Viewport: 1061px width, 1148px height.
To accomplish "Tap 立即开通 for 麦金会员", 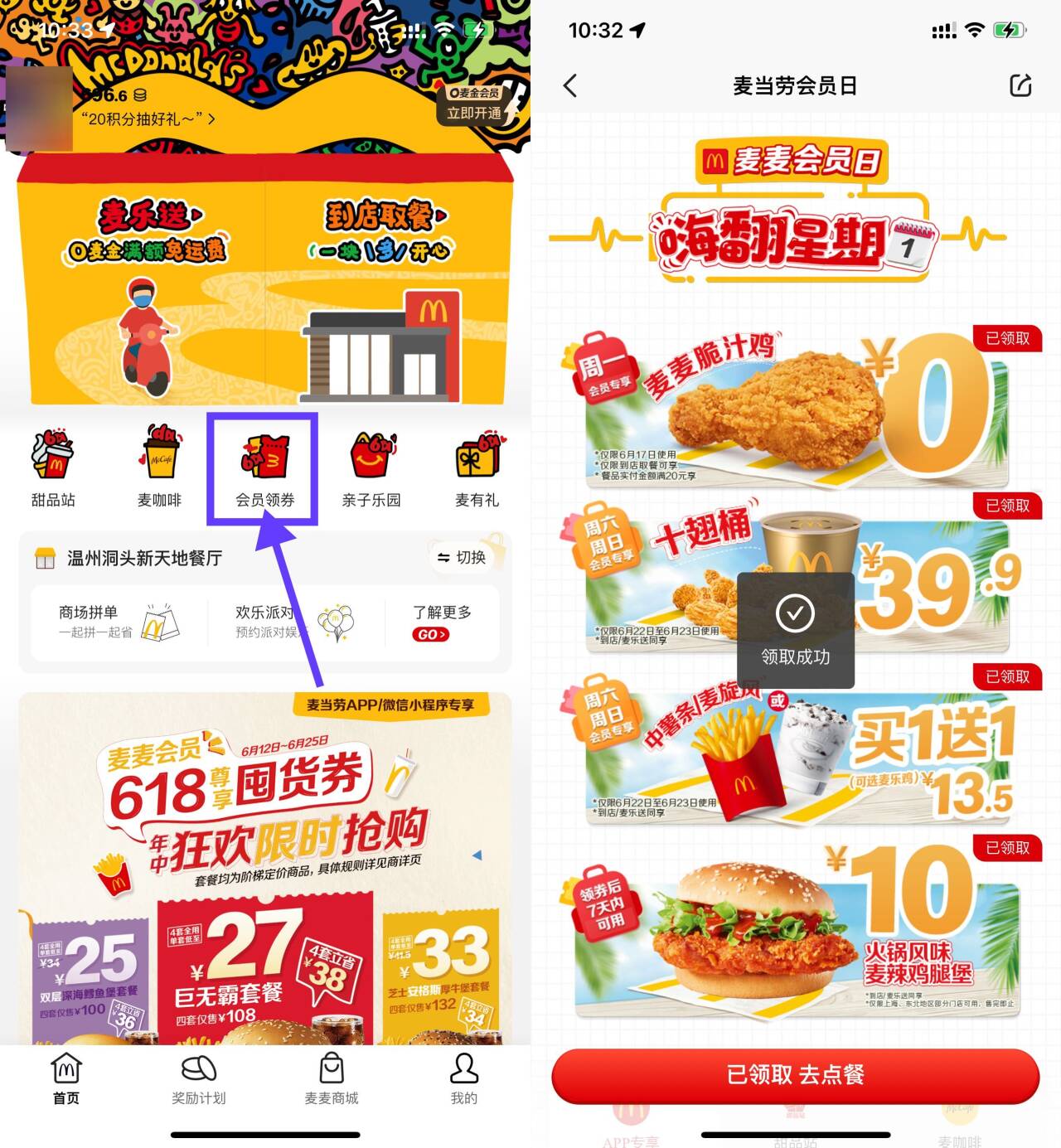I will tap(474, 114).
